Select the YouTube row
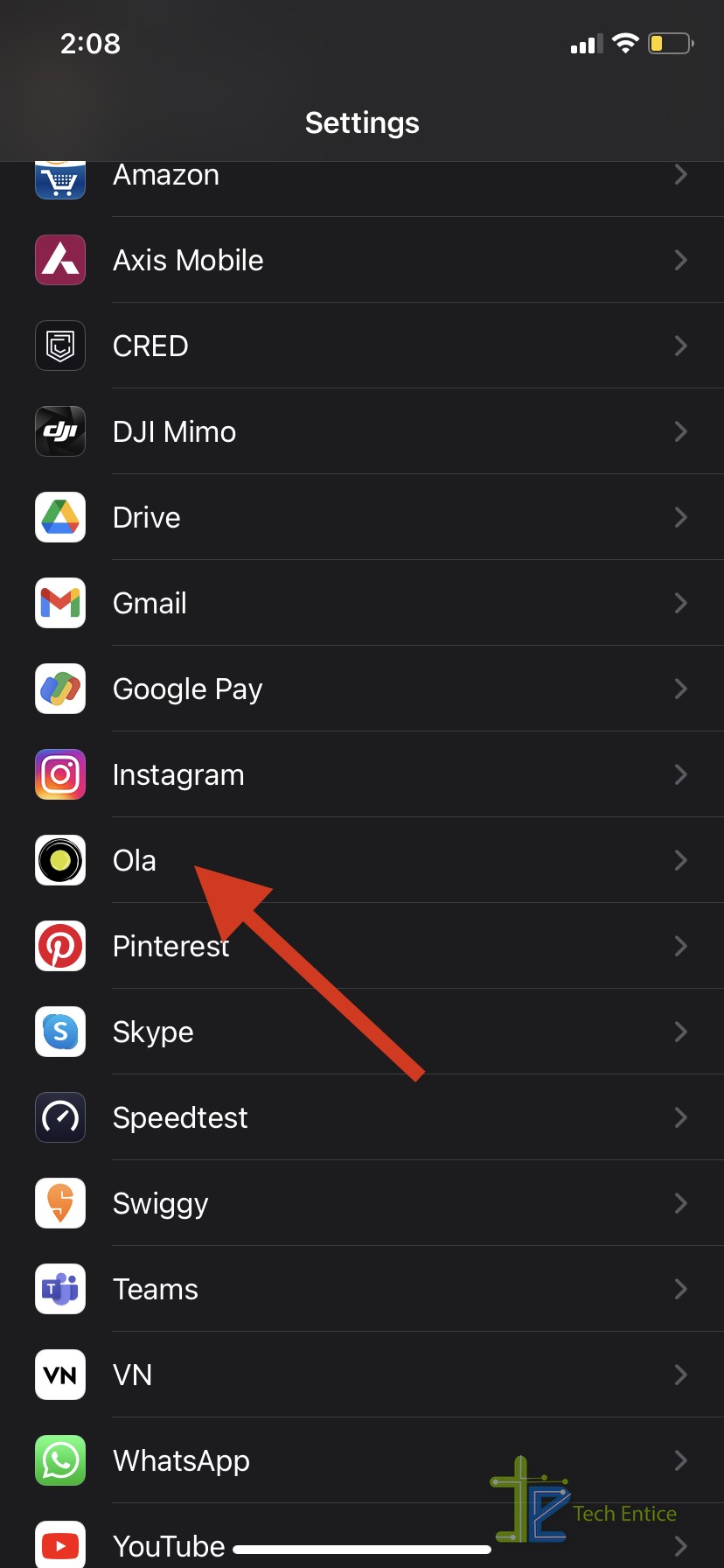Image resolution: width=724 pixels, height=1568 pixels. [362, 1536]
